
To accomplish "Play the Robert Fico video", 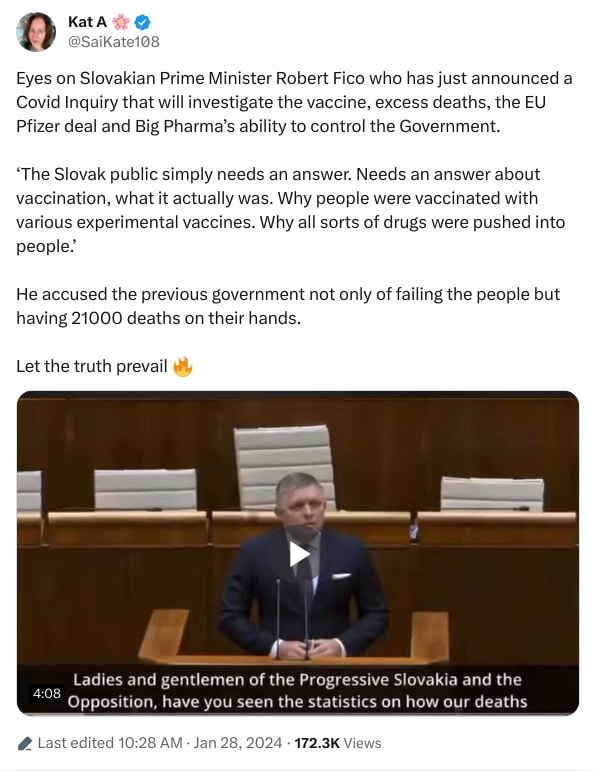I will click(298, 554).
